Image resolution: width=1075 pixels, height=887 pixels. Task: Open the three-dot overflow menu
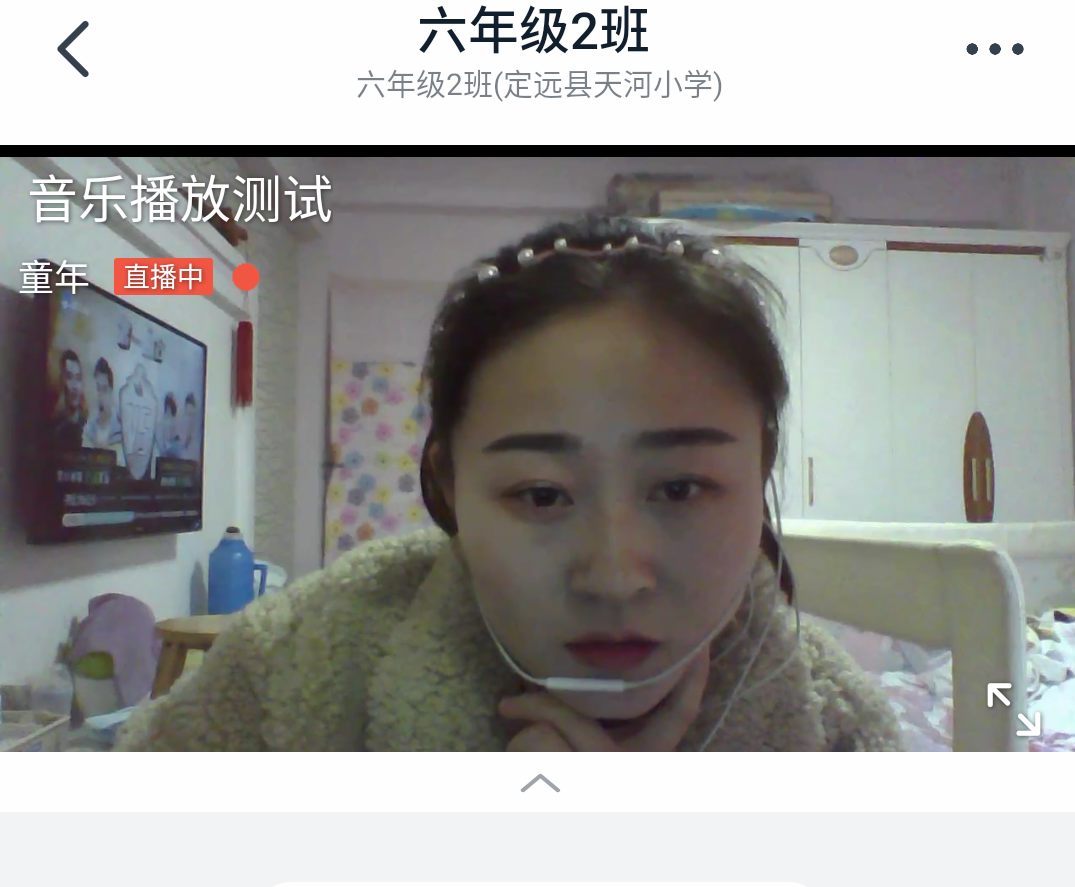point(994,49)
